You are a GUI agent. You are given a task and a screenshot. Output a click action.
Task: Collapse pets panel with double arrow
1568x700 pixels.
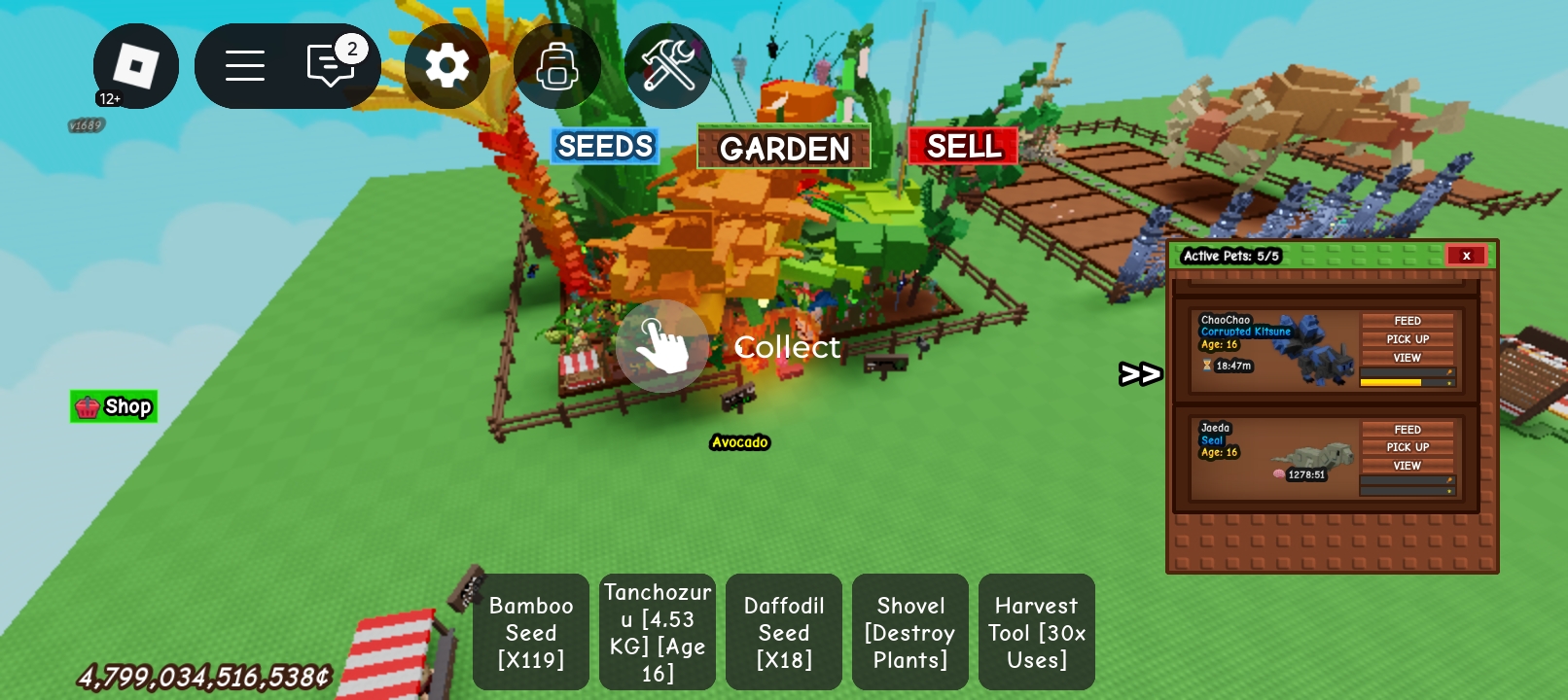pos(1139,374)
